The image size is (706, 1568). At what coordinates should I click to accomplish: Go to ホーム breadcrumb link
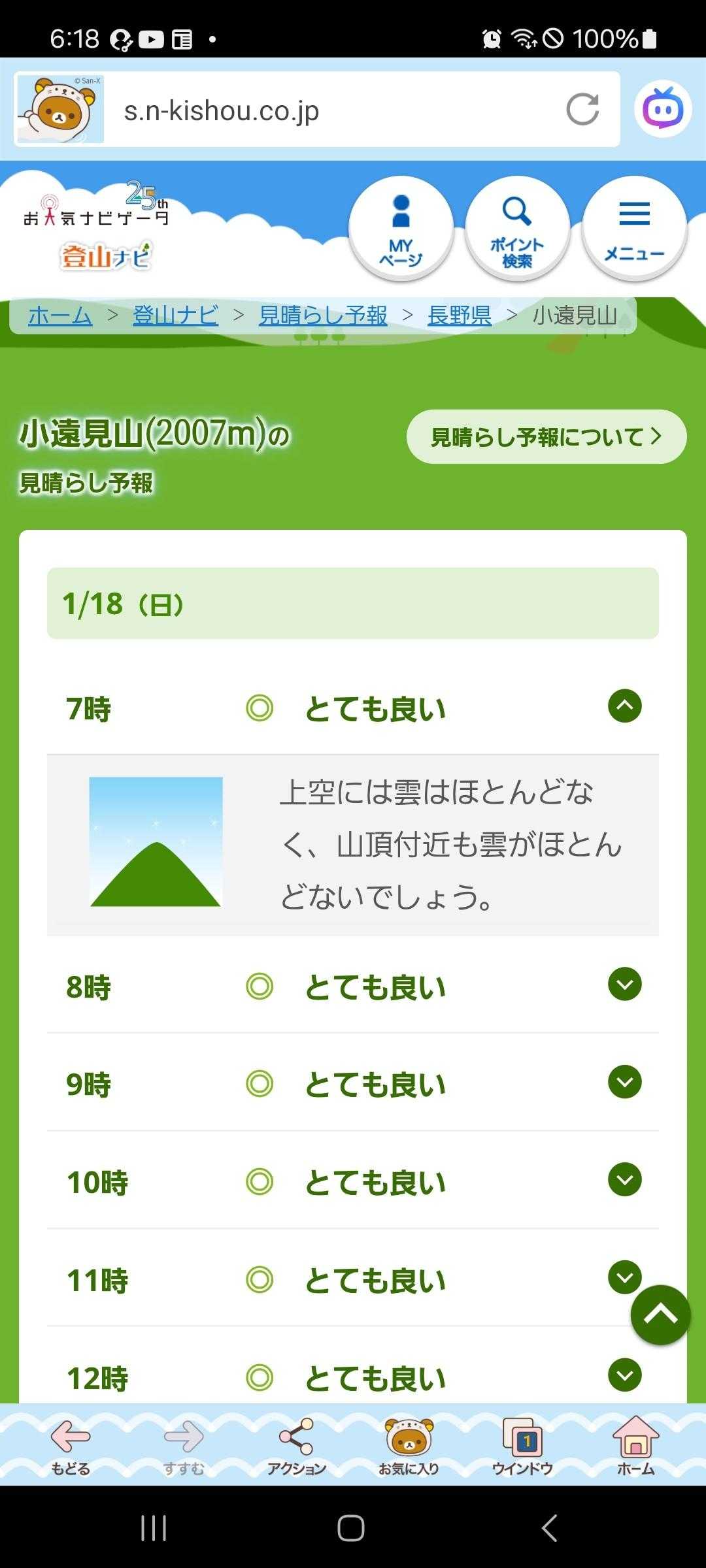click(x=60, y=316)
